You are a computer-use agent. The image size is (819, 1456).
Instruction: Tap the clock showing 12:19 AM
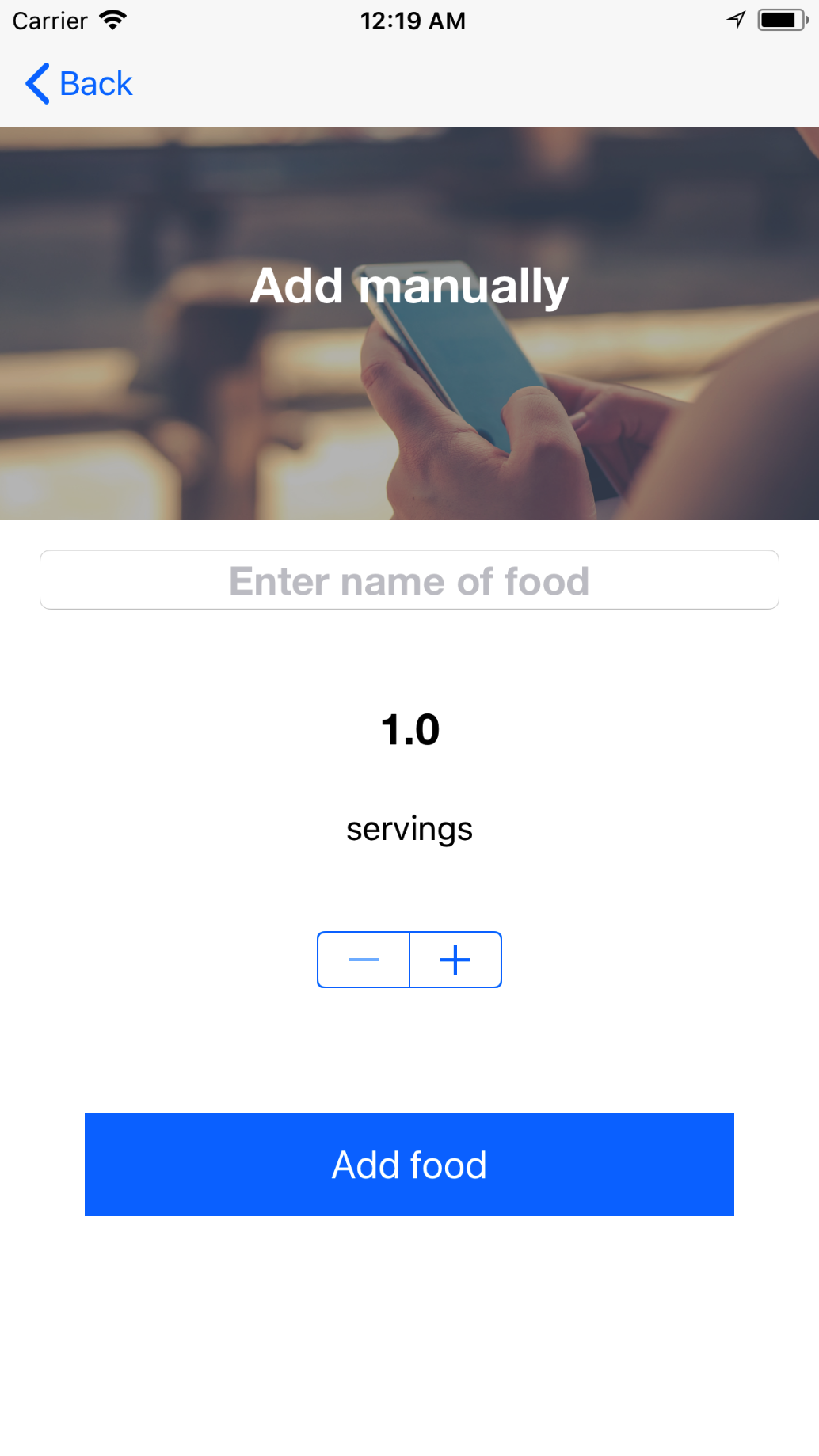click(x=413, y=20)
